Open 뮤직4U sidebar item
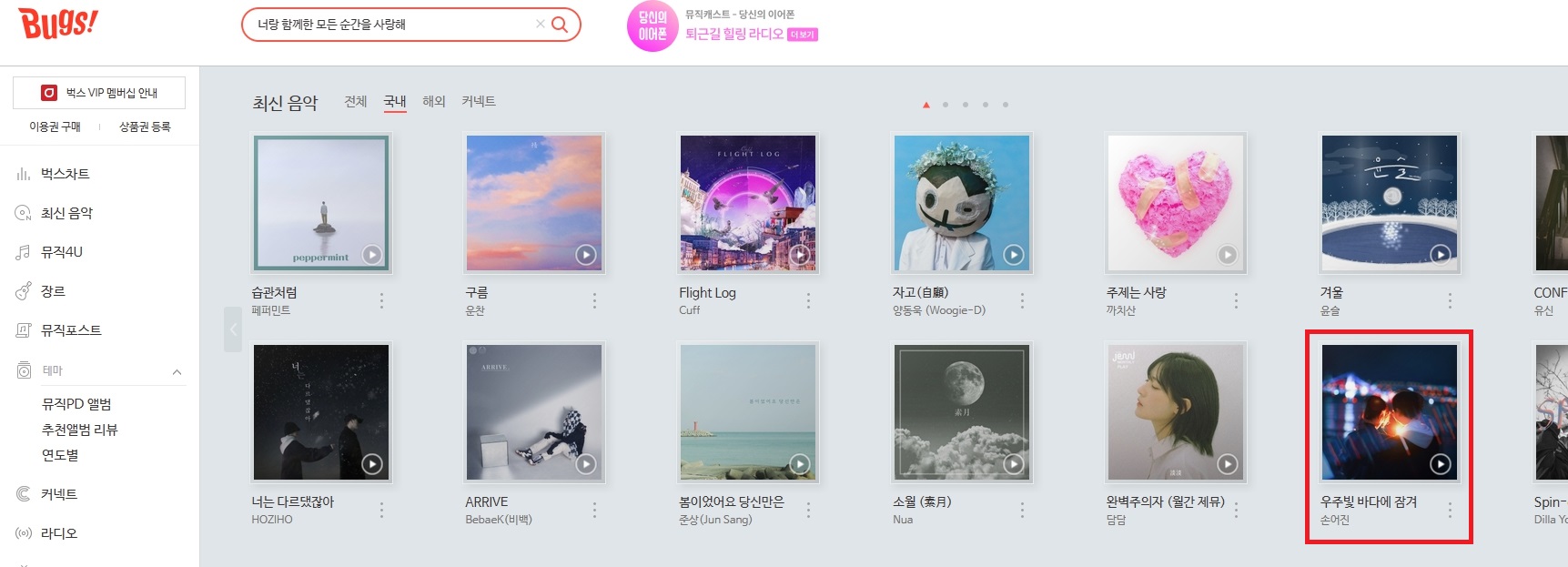The width and height of the screenshot is (1568, 567). pyautogui.click(x=61, y=252)
